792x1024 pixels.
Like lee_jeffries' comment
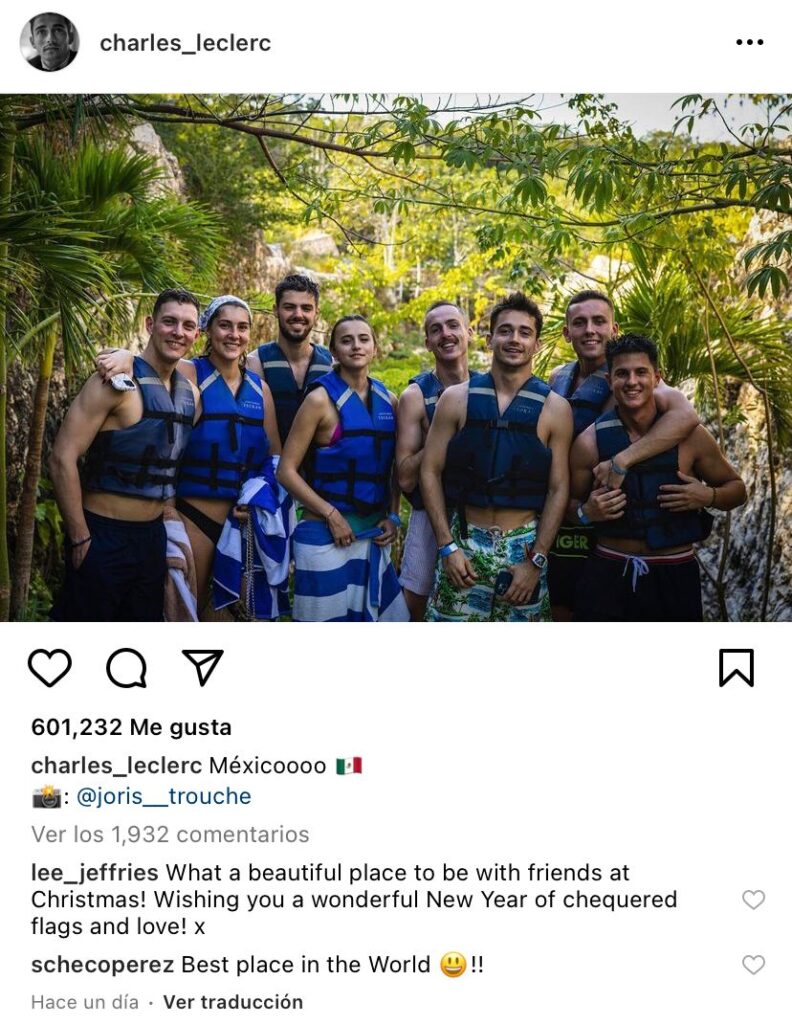point(753,900)
